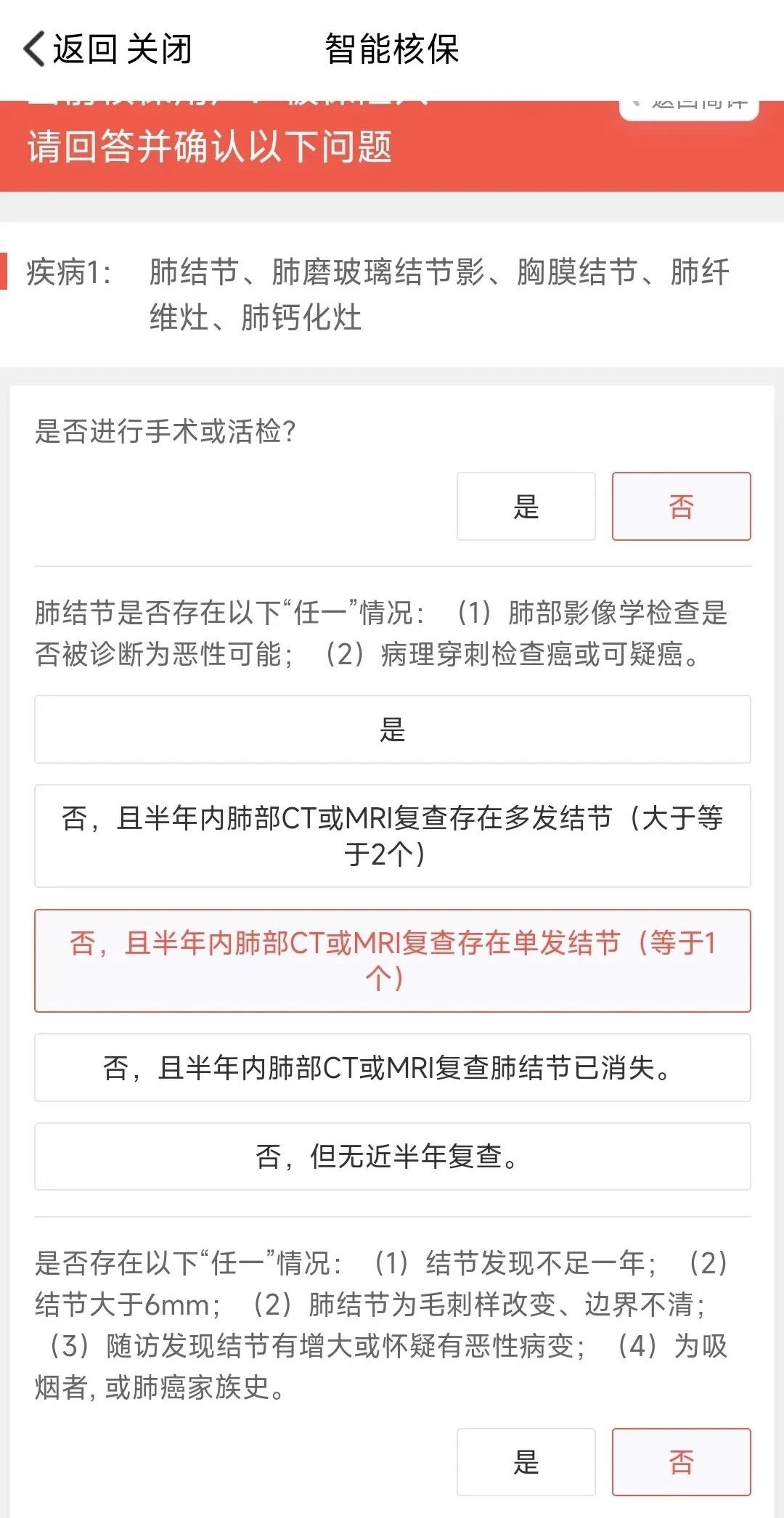
Task: Answer 是 for nodule risk conditions question
Action: click(526, 1461)
